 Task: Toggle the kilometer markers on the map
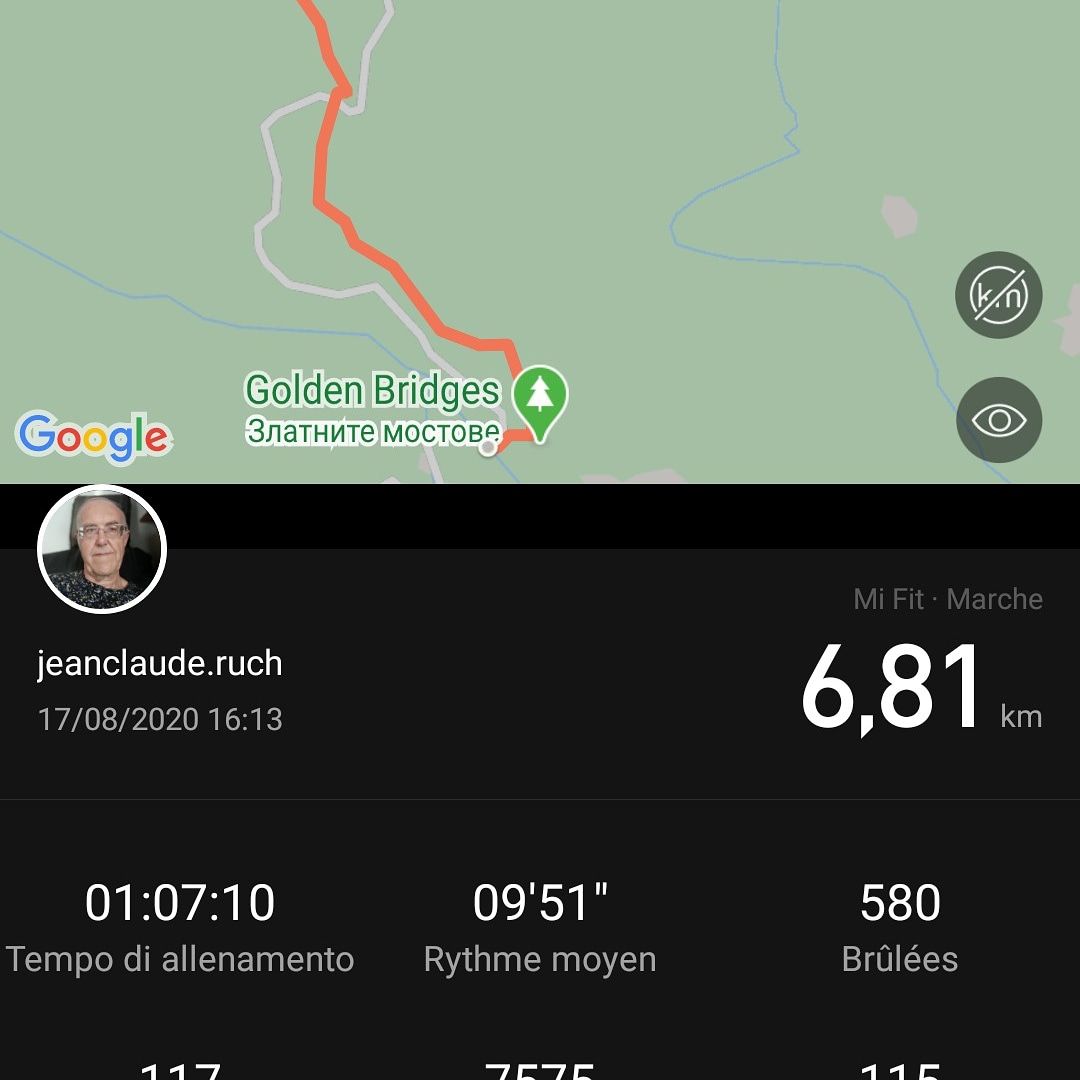999,295
